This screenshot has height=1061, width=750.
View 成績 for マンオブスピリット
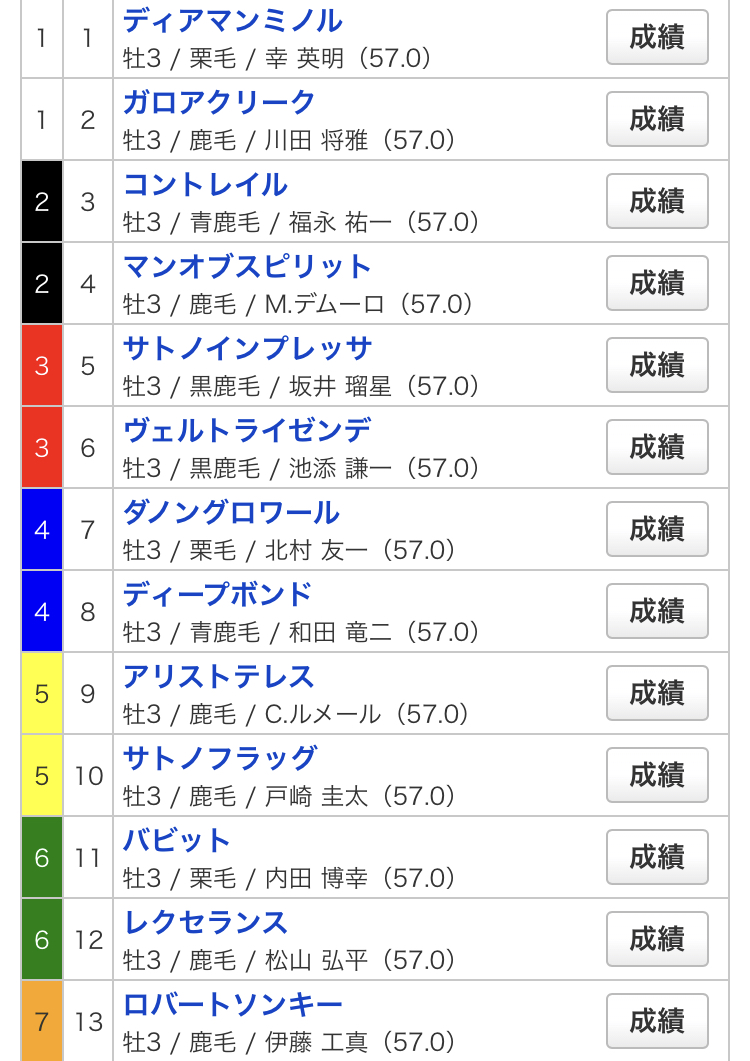(657, 283)
